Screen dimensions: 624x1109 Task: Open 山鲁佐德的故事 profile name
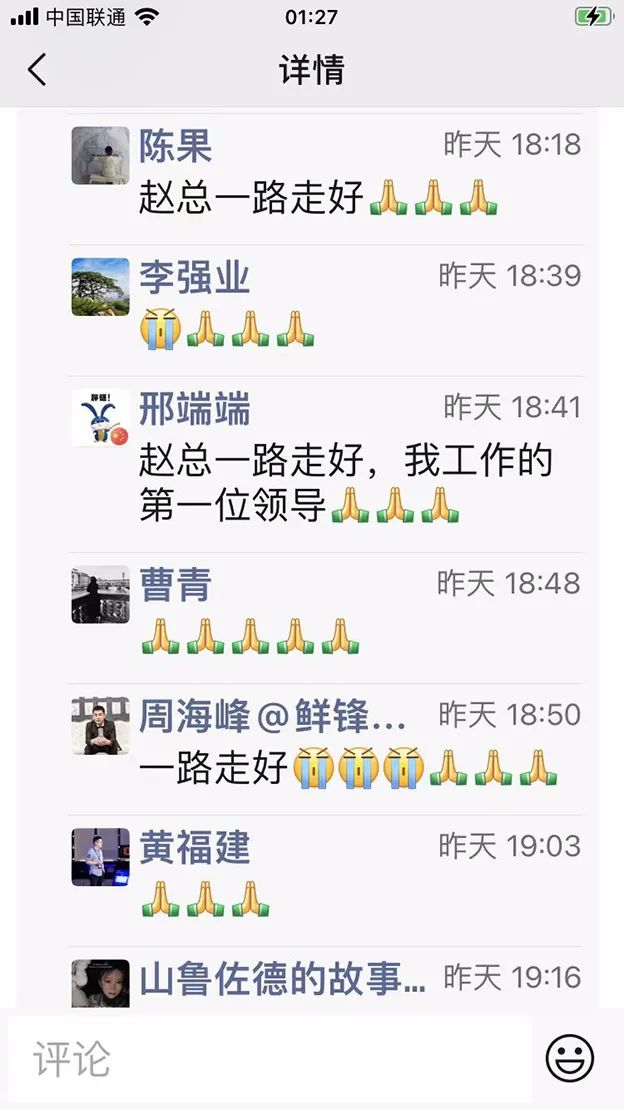point(283,978)
